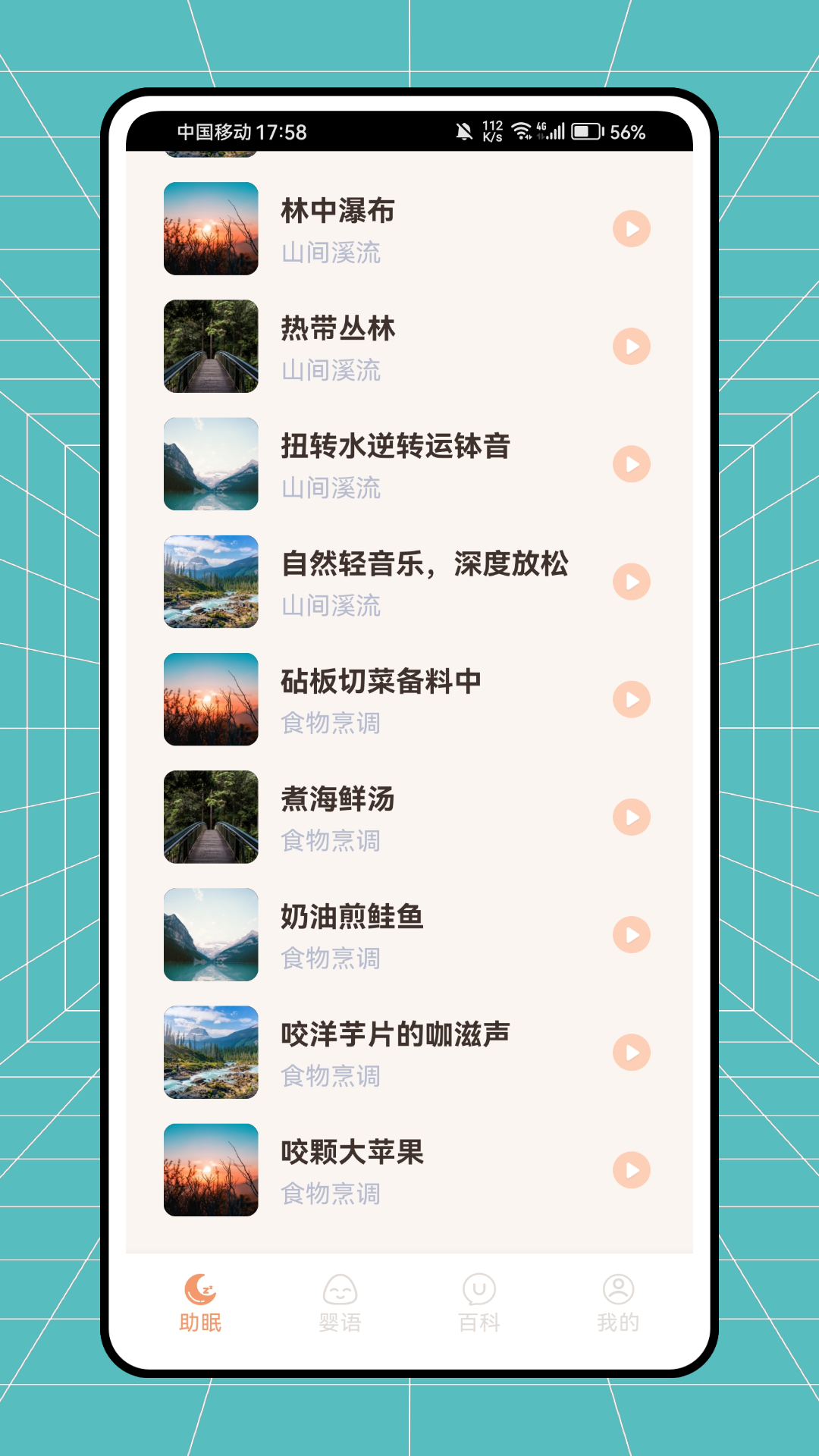Play the 砧板切菜备料中 sound

(x=632, y=699)
